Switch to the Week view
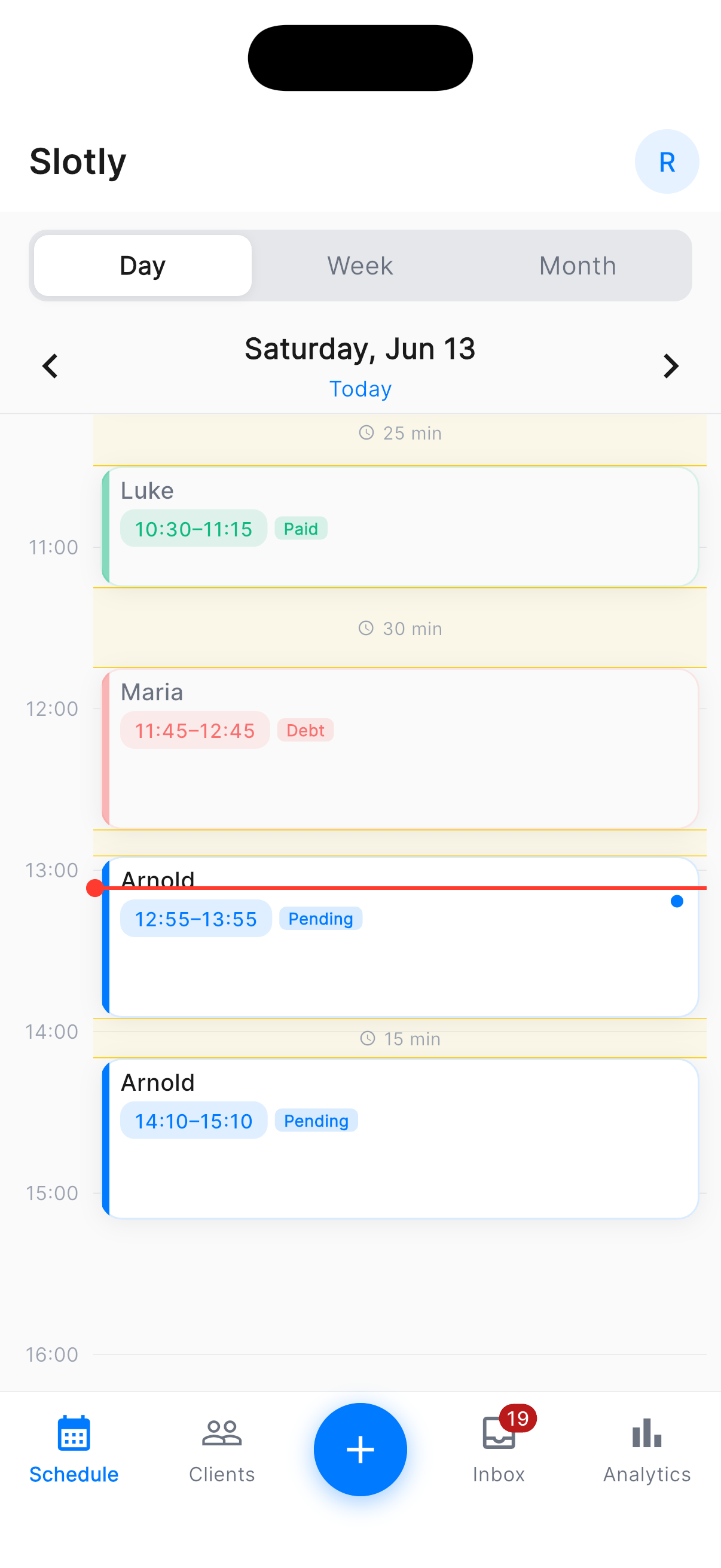Viewport: 721px width, 1568px height. [x=360, y=266]
